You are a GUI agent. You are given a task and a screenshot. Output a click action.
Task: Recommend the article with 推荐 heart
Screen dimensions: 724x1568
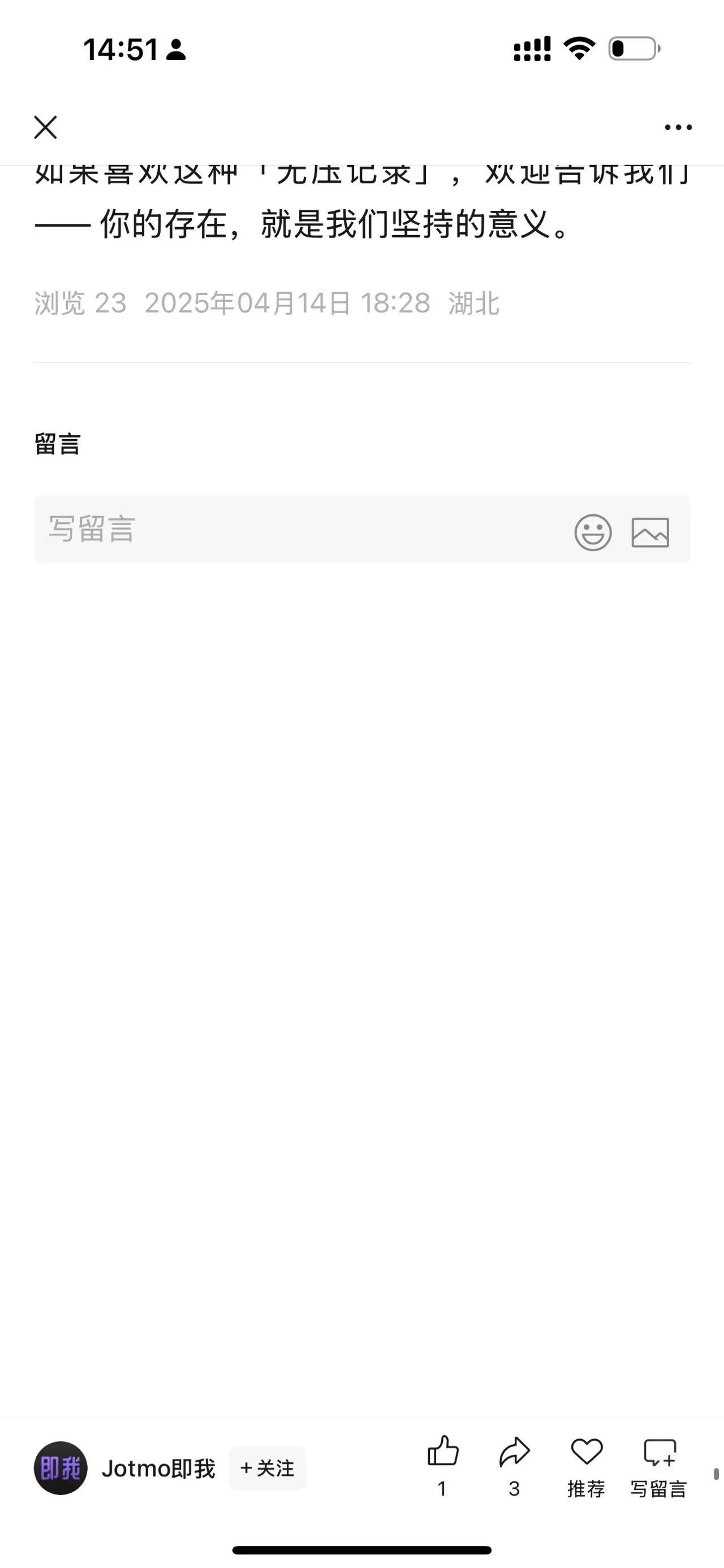[587, 1466]
